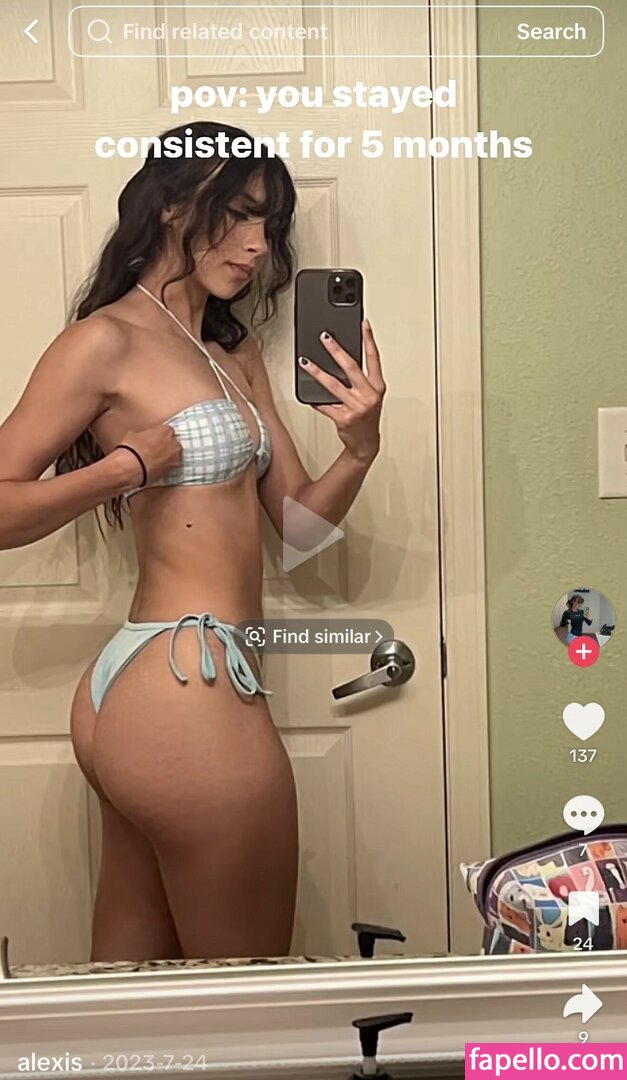Open the alexis username
Viewport: 627px width, 1080px height.
50,1062
